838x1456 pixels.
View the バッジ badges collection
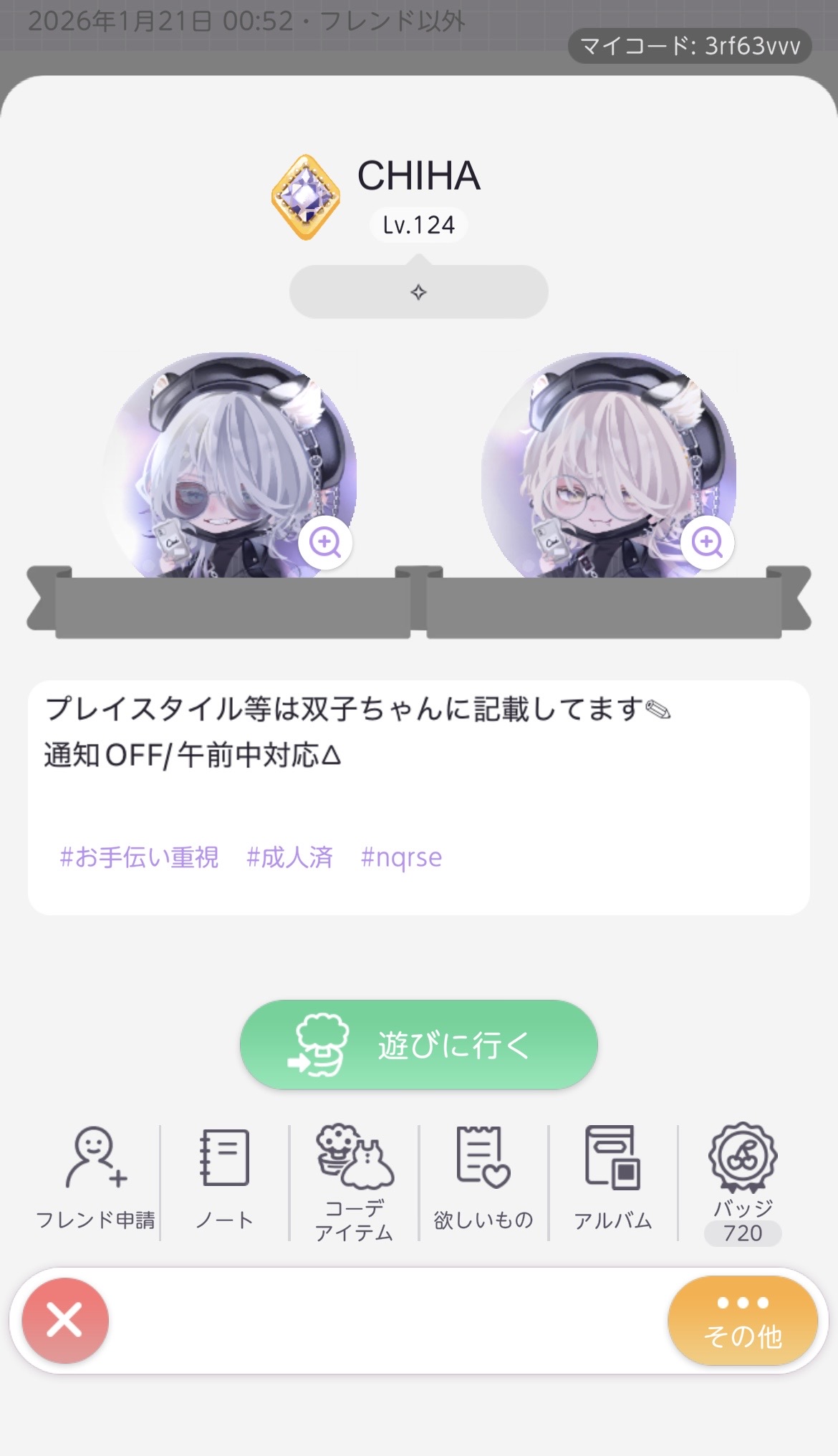point(743,1182)
